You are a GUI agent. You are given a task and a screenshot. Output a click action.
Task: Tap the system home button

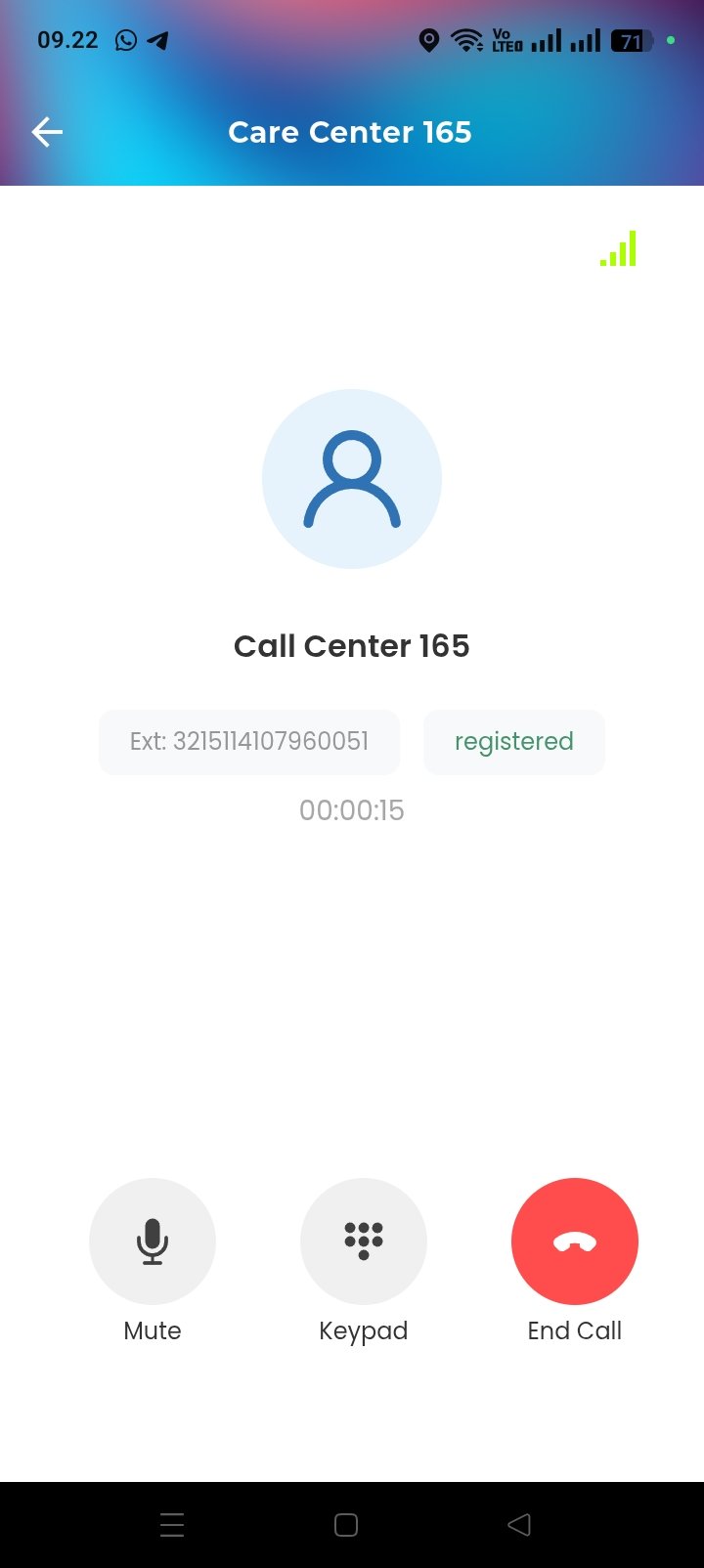tap(346, 1525)
